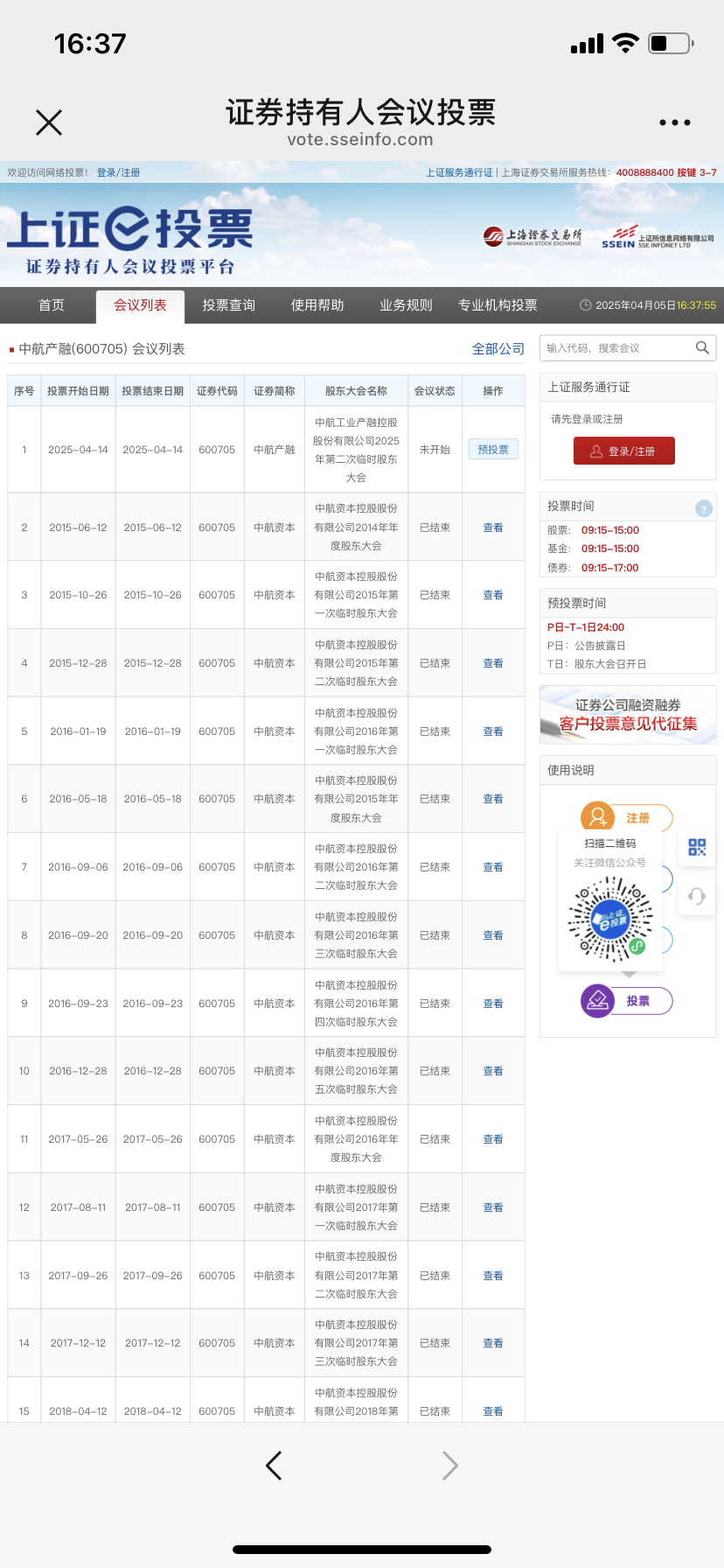Tap the red 登录/注册 button
The height and width of the screenshot is (1568, 724).
coord(623,451)
